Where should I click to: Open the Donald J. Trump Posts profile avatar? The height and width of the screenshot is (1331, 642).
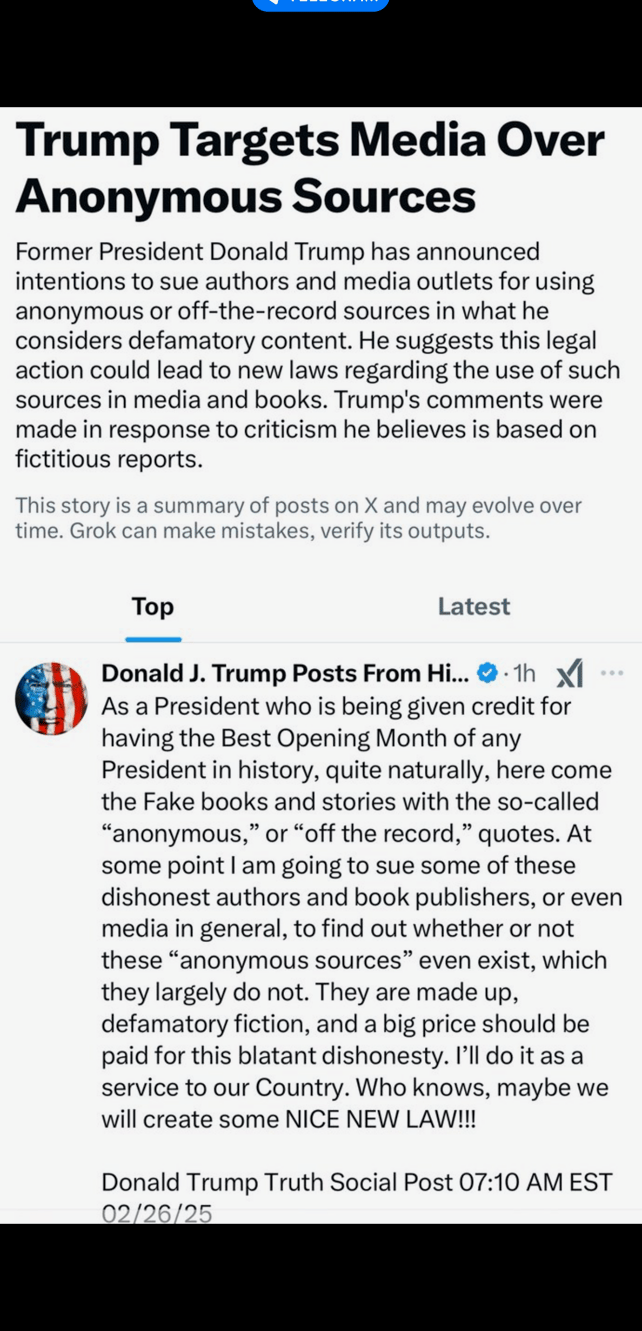[51, 698]
